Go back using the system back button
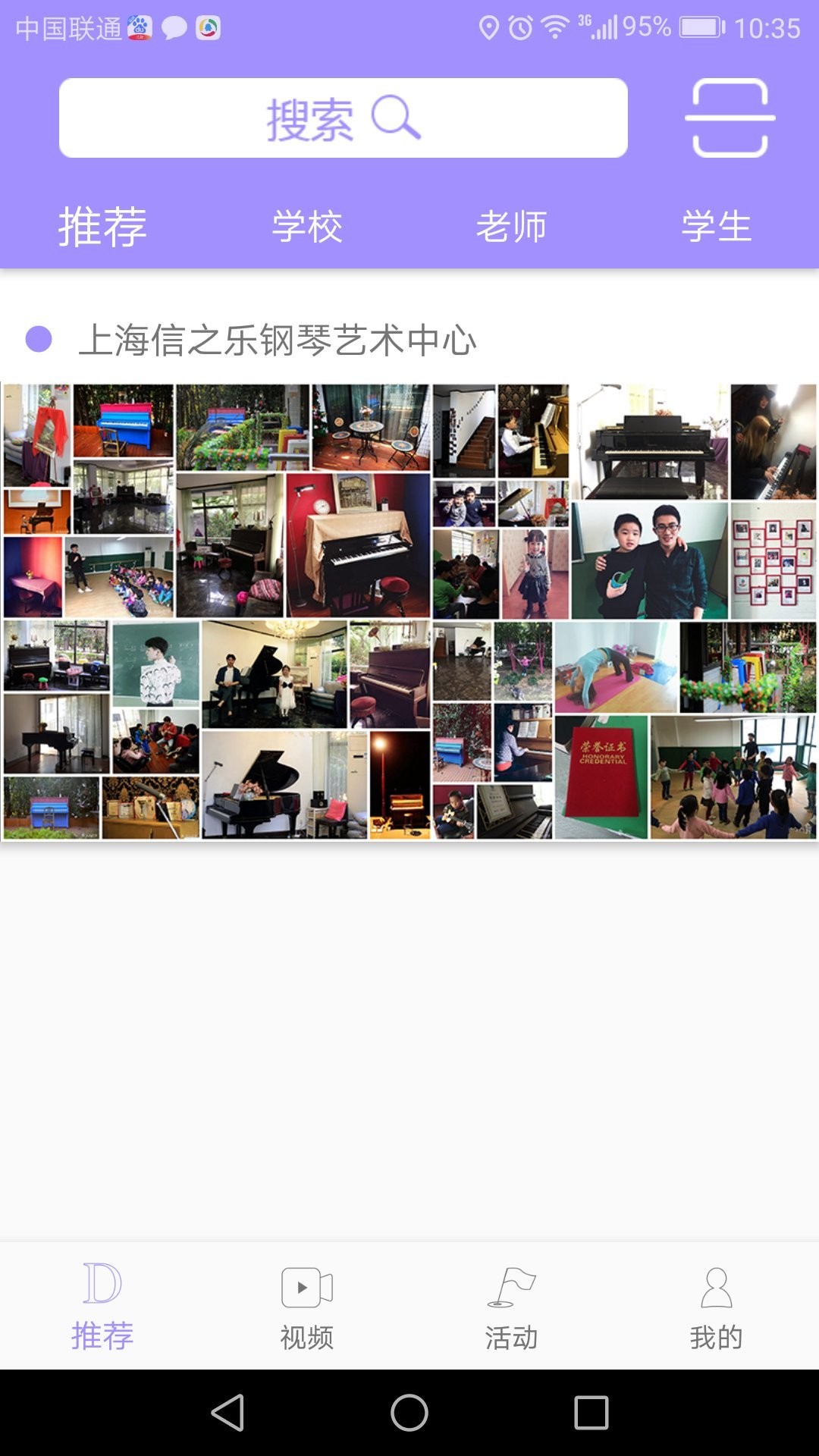The height and width of the screenshot is (1456, 819). 227,1413
